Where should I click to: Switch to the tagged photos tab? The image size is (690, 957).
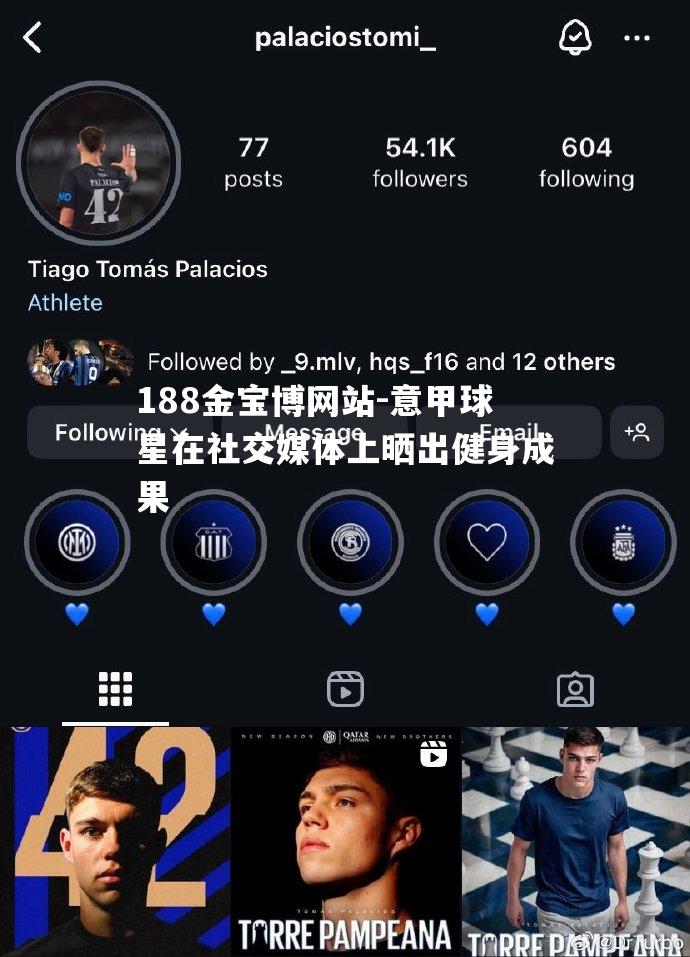(575, 689)
